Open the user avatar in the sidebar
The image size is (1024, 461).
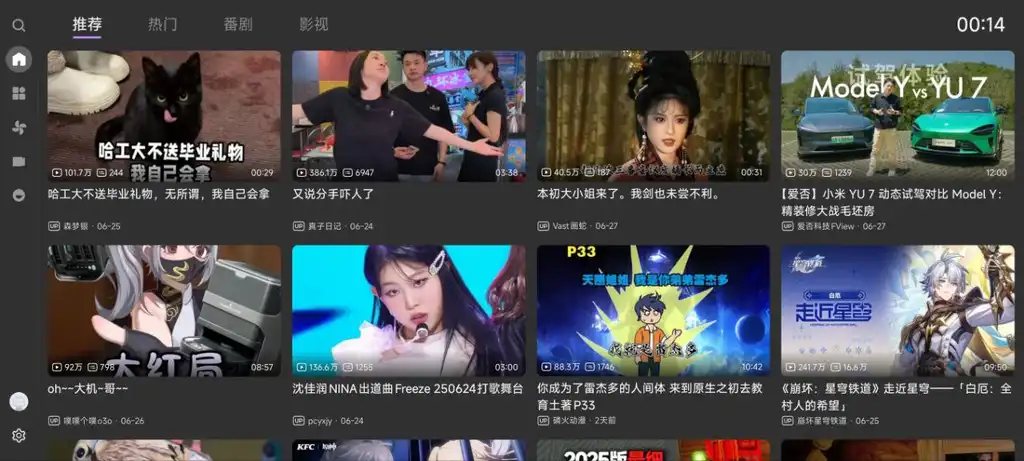[x=18, y=401]
